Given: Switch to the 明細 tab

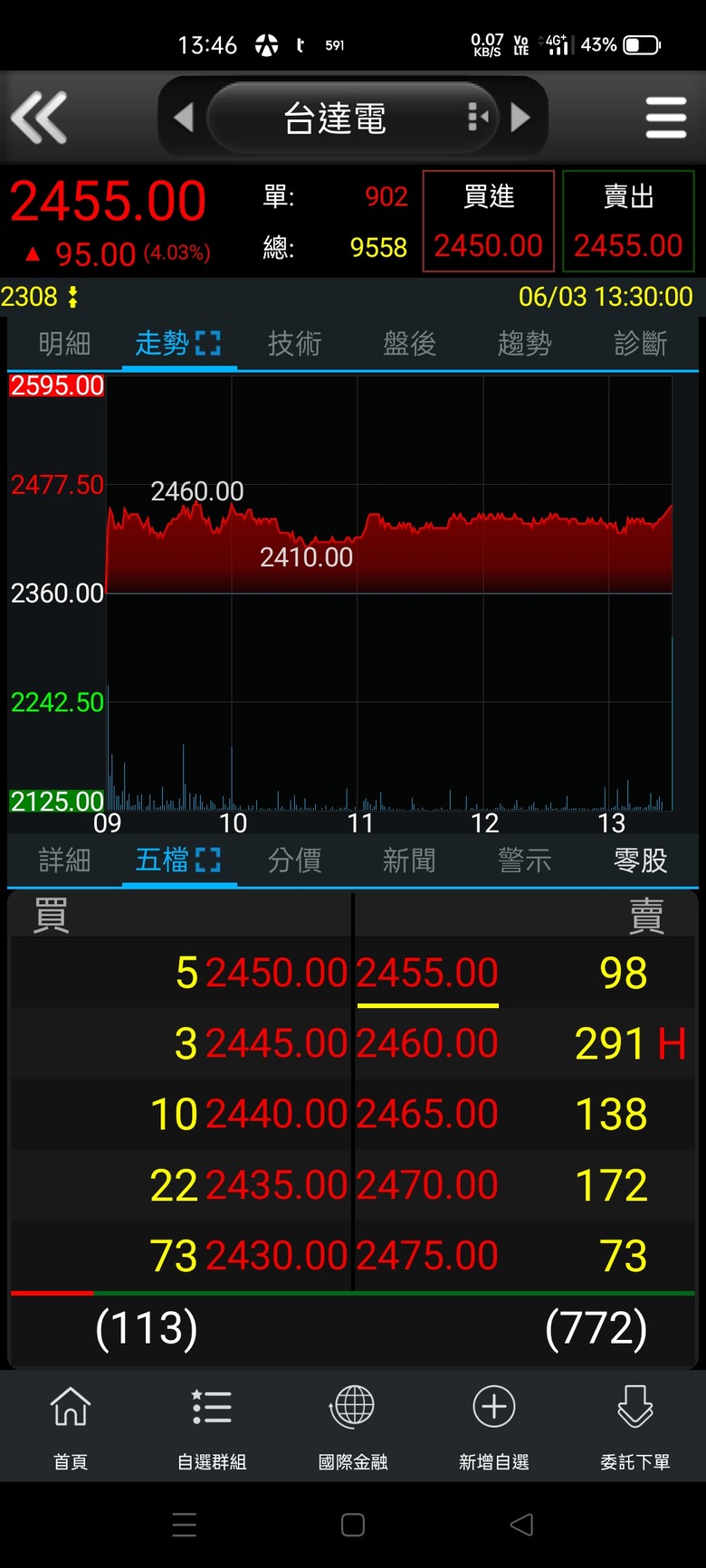Looking at the screenshot, I should pyautogui.click(x=64, y=344).
